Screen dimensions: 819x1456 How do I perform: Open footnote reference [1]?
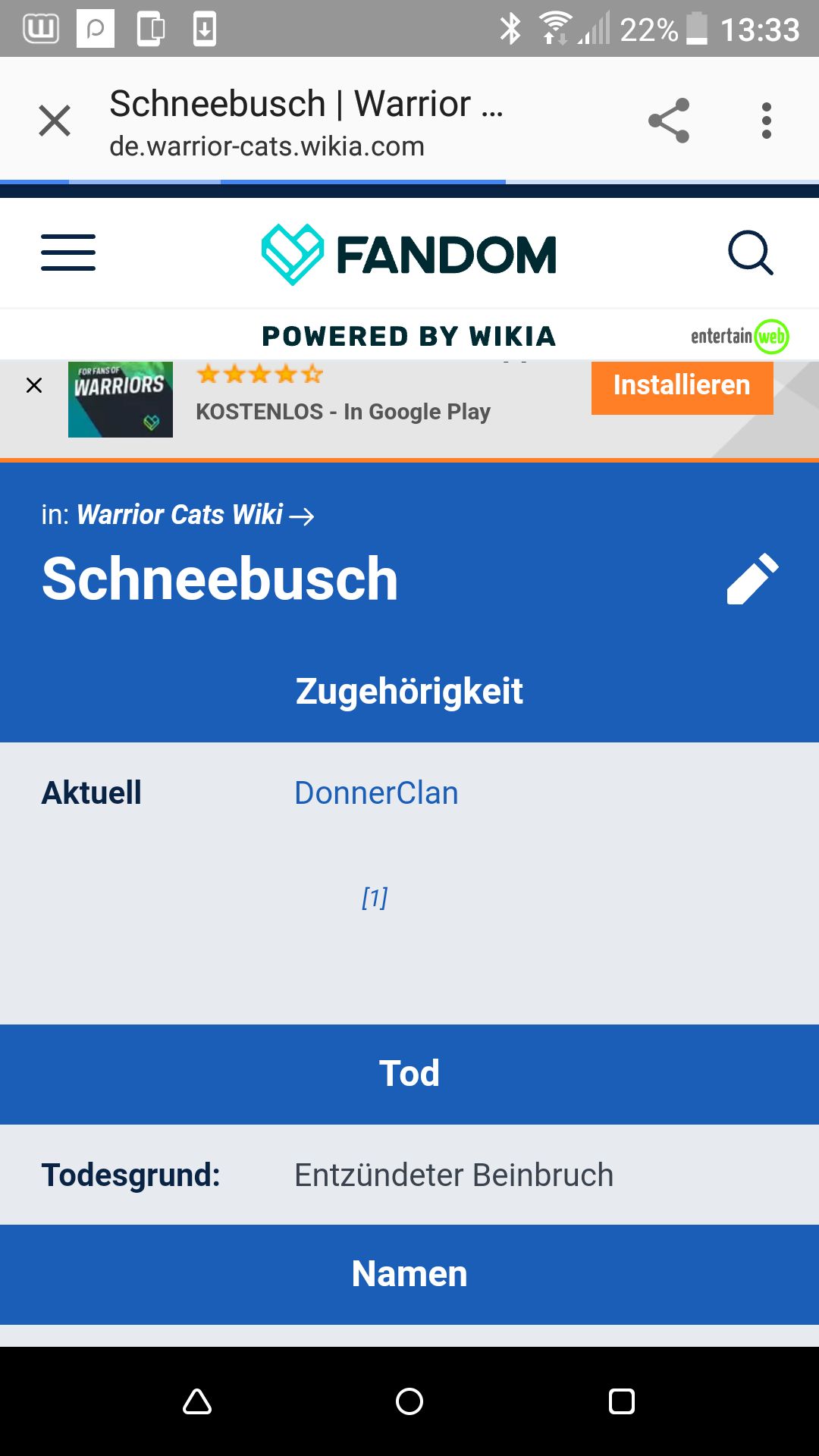tap(375, 898)
